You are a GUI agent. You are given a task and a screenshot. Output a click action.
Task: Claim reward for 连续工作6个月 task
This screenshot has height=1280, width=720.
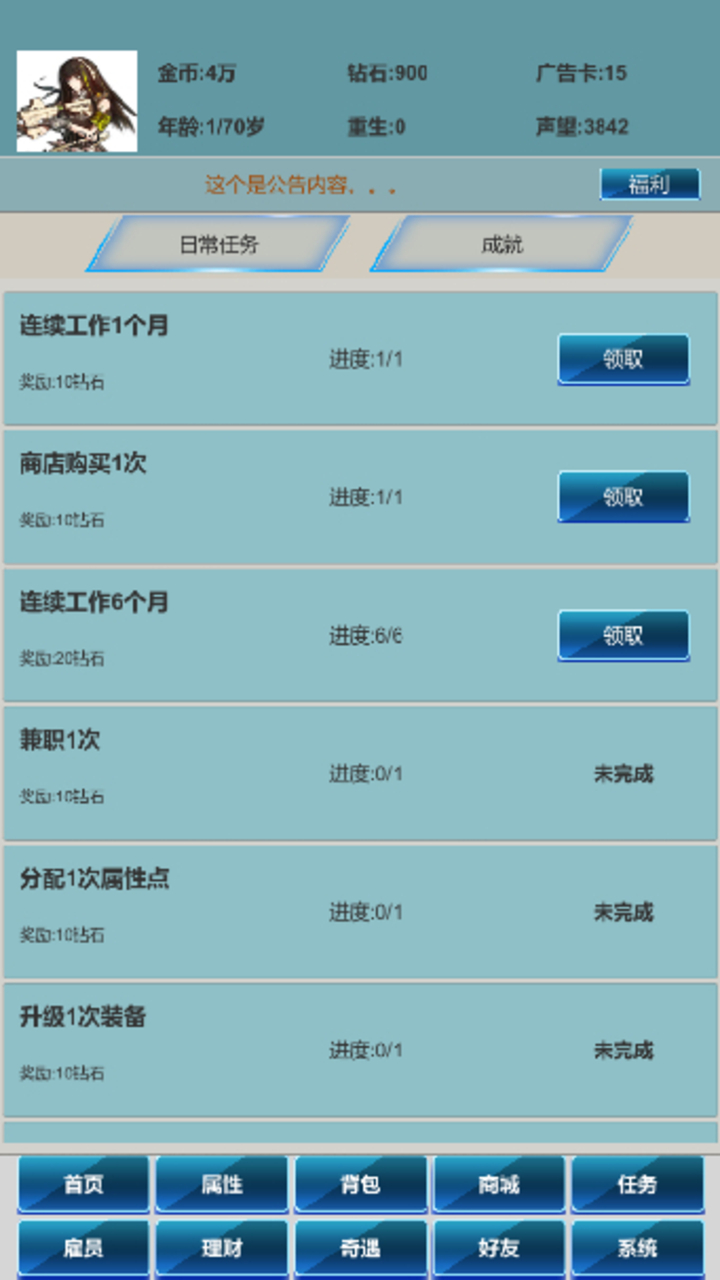coord(622,634)
